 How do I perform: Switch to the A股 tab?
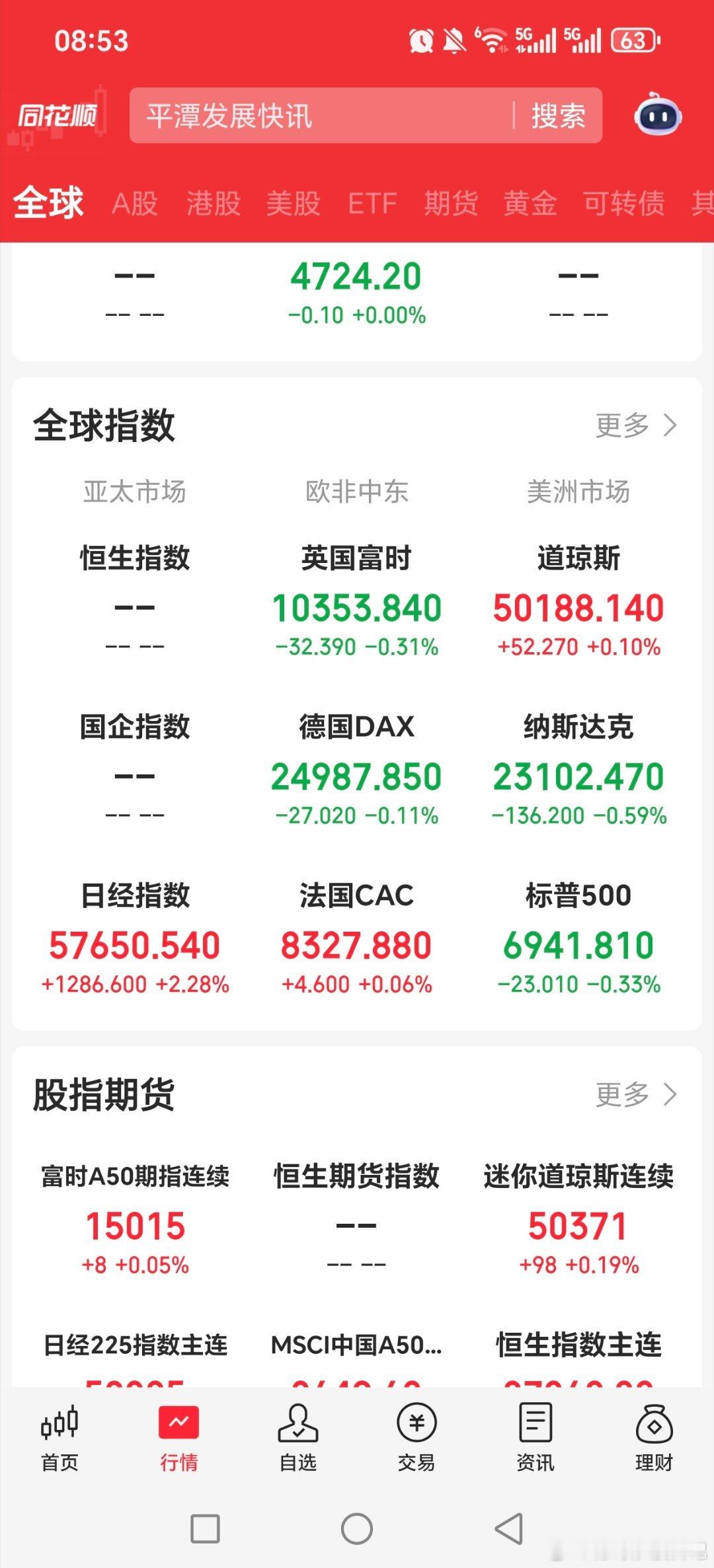[x=135, y=204]
